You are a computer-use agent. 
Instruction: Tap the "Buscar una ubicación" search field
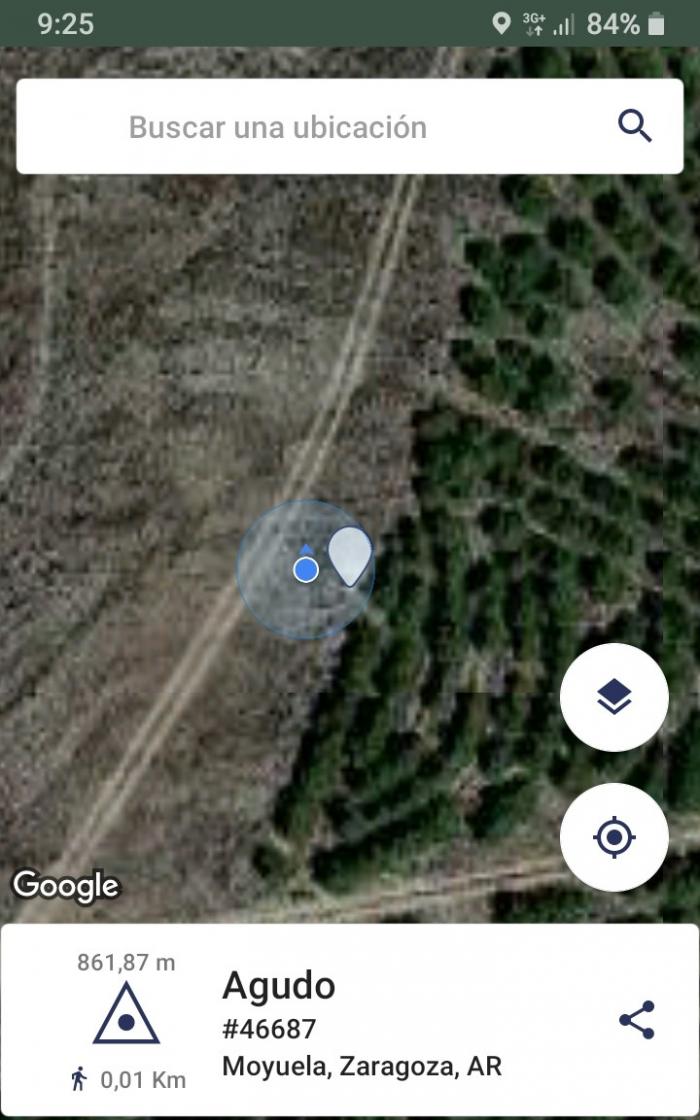coord(349,126)
